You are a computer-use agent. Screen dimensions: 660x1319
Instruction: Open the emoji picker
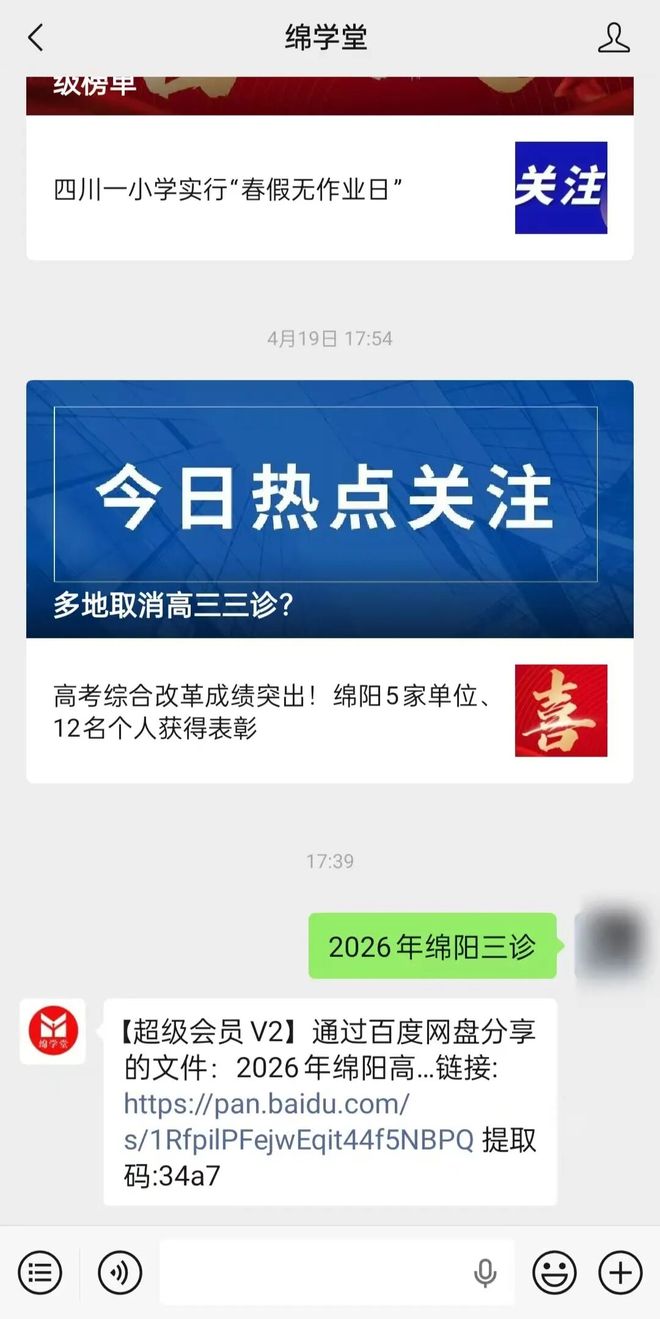pos(553,1272)
